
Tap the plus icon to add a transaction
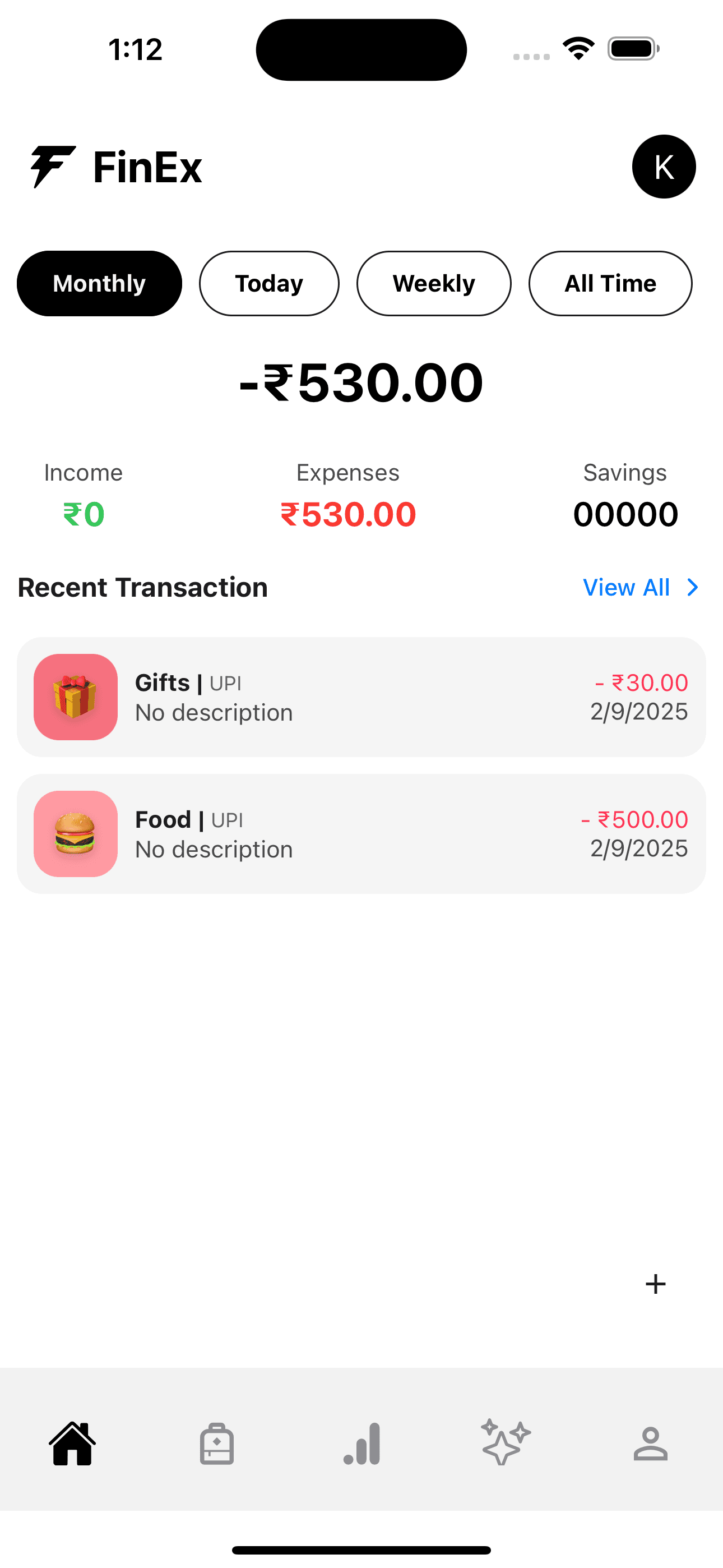coord(655,1284)
